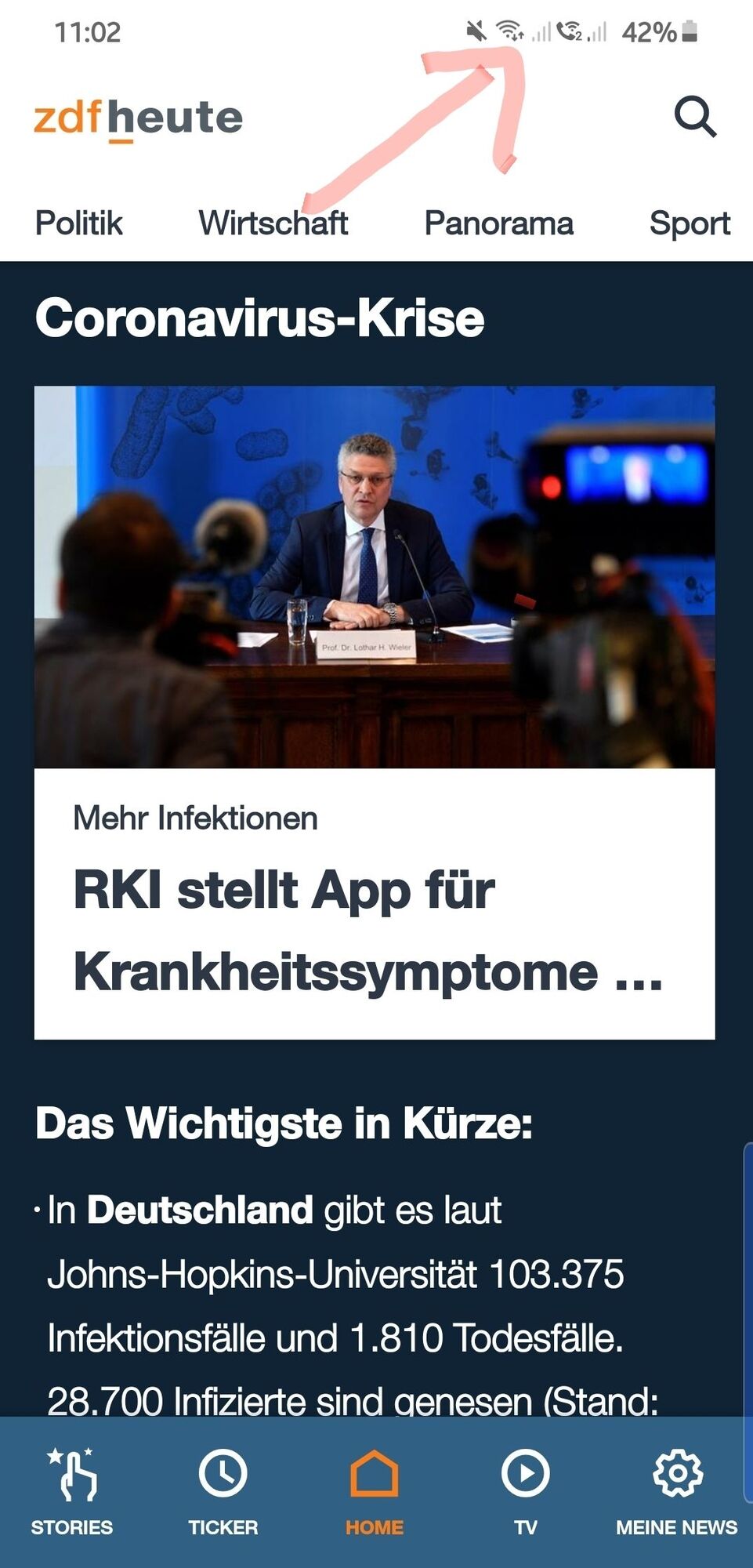
Task: Select the Wirtschaft category tab
Action: pyautogui.click(x=273, y=223)
